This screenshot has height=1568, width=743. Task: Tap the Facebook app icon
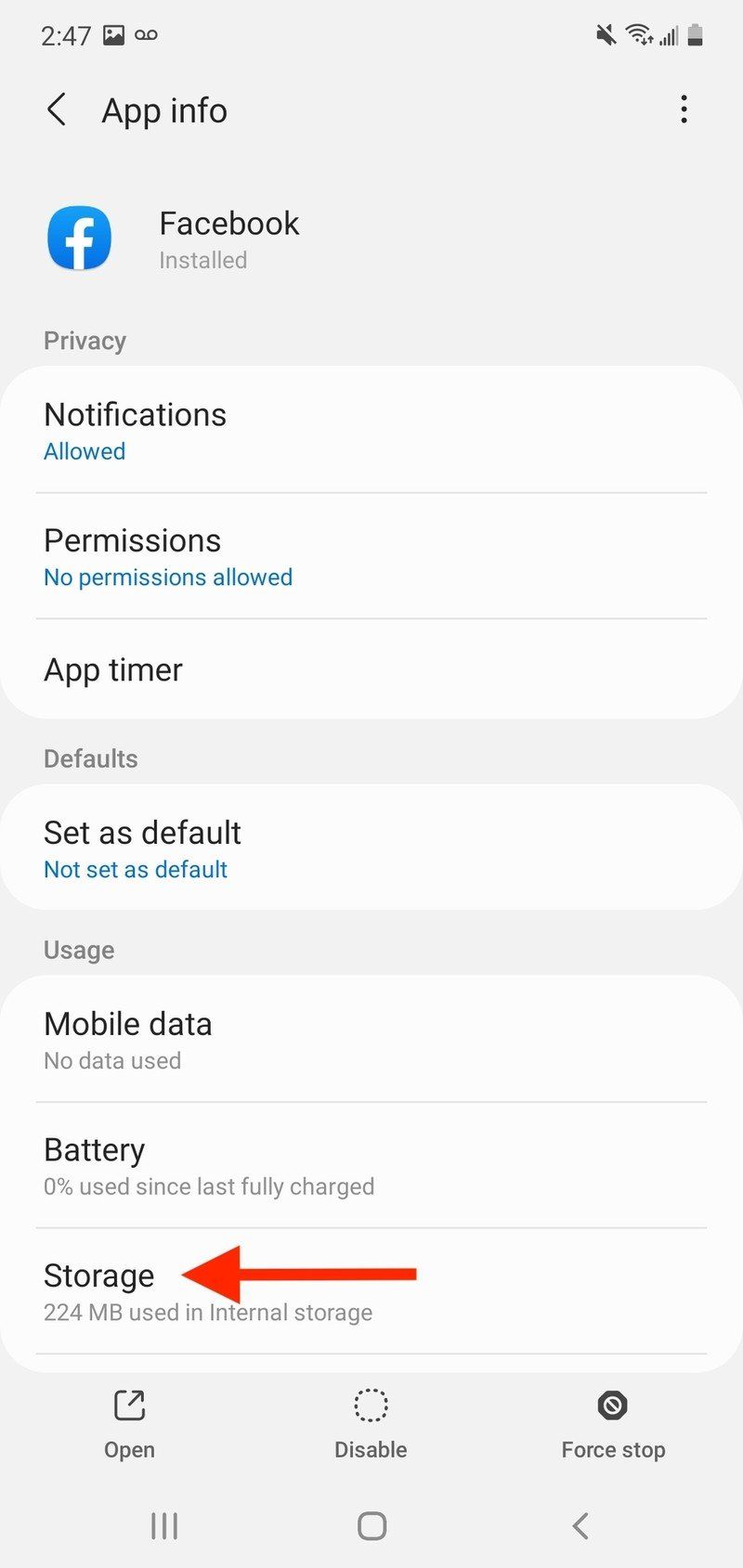78,238
